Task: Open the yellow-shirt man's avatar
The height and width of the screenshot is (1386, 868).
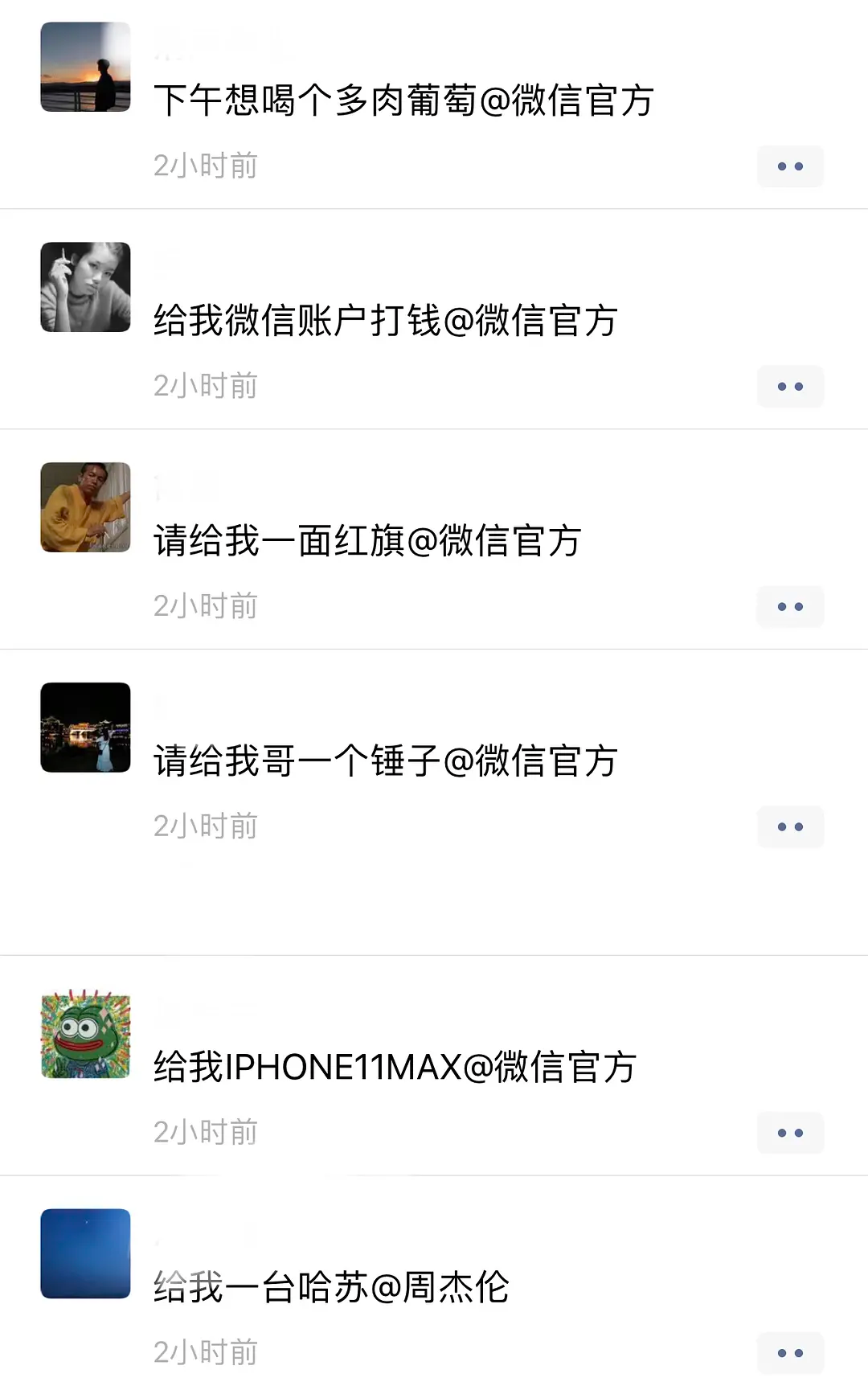Action: (85, 508)
